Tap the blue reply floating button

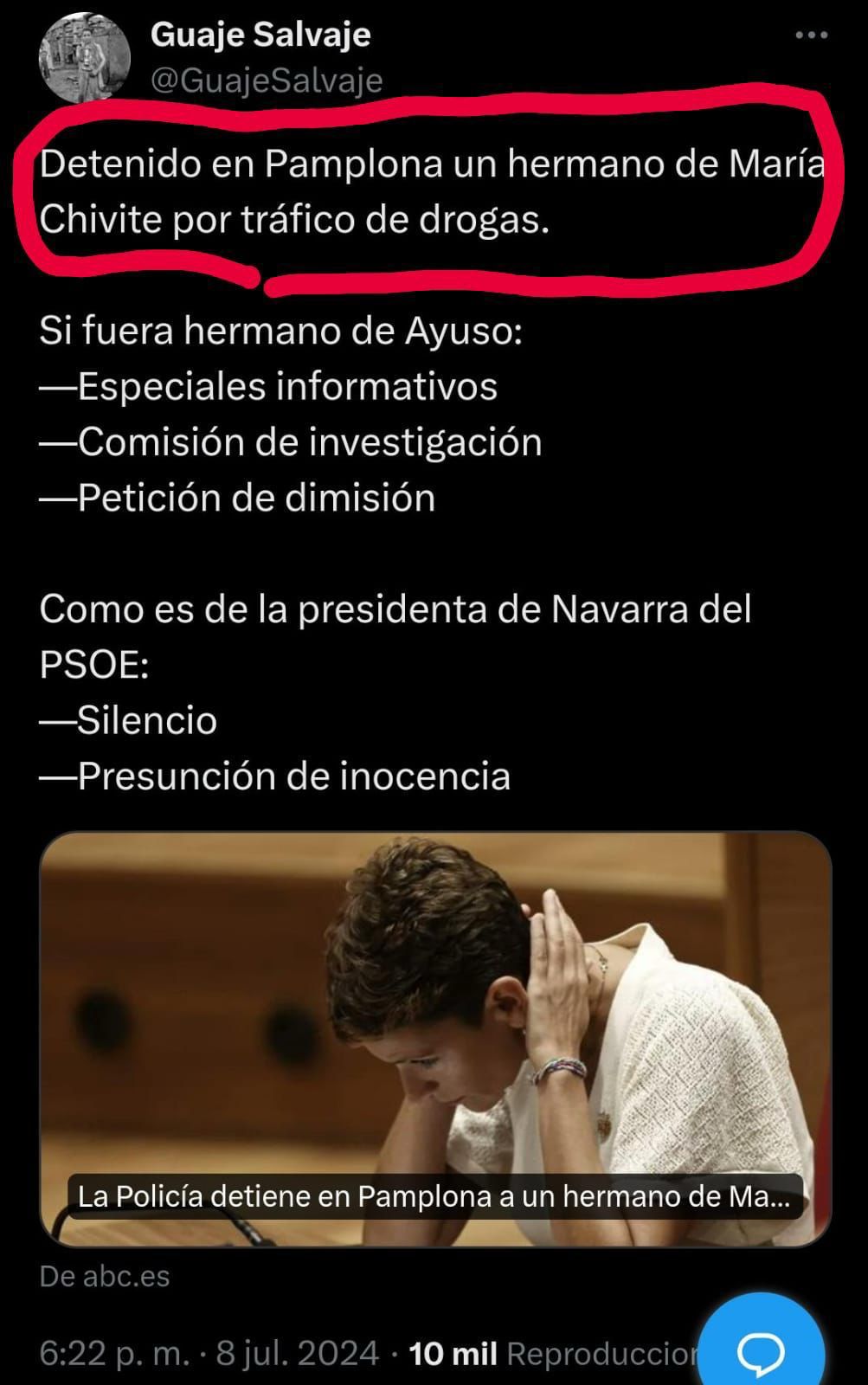(761, 1349)
